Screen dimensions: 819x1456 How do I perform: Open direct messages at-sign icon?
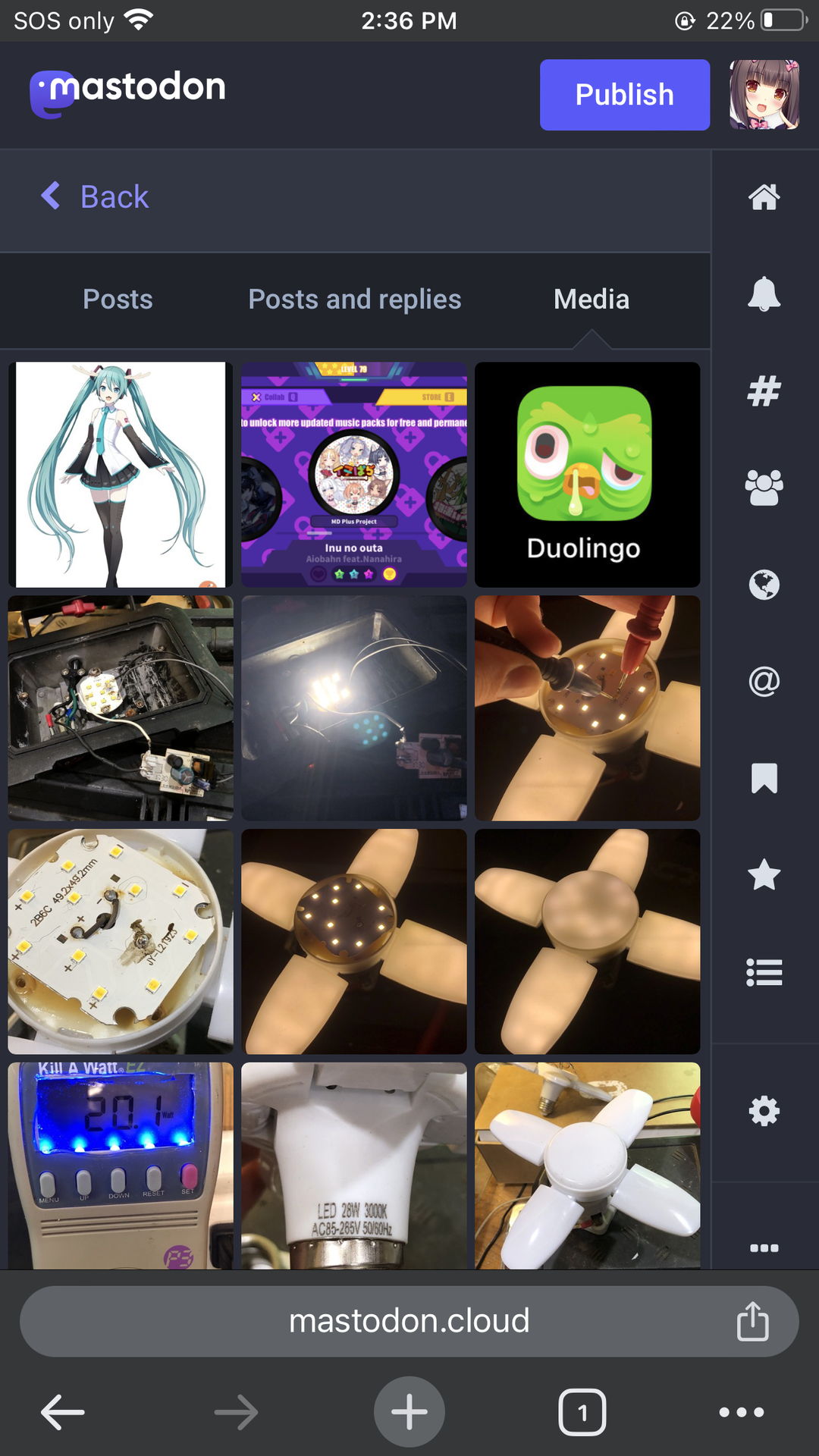[764, 682]
